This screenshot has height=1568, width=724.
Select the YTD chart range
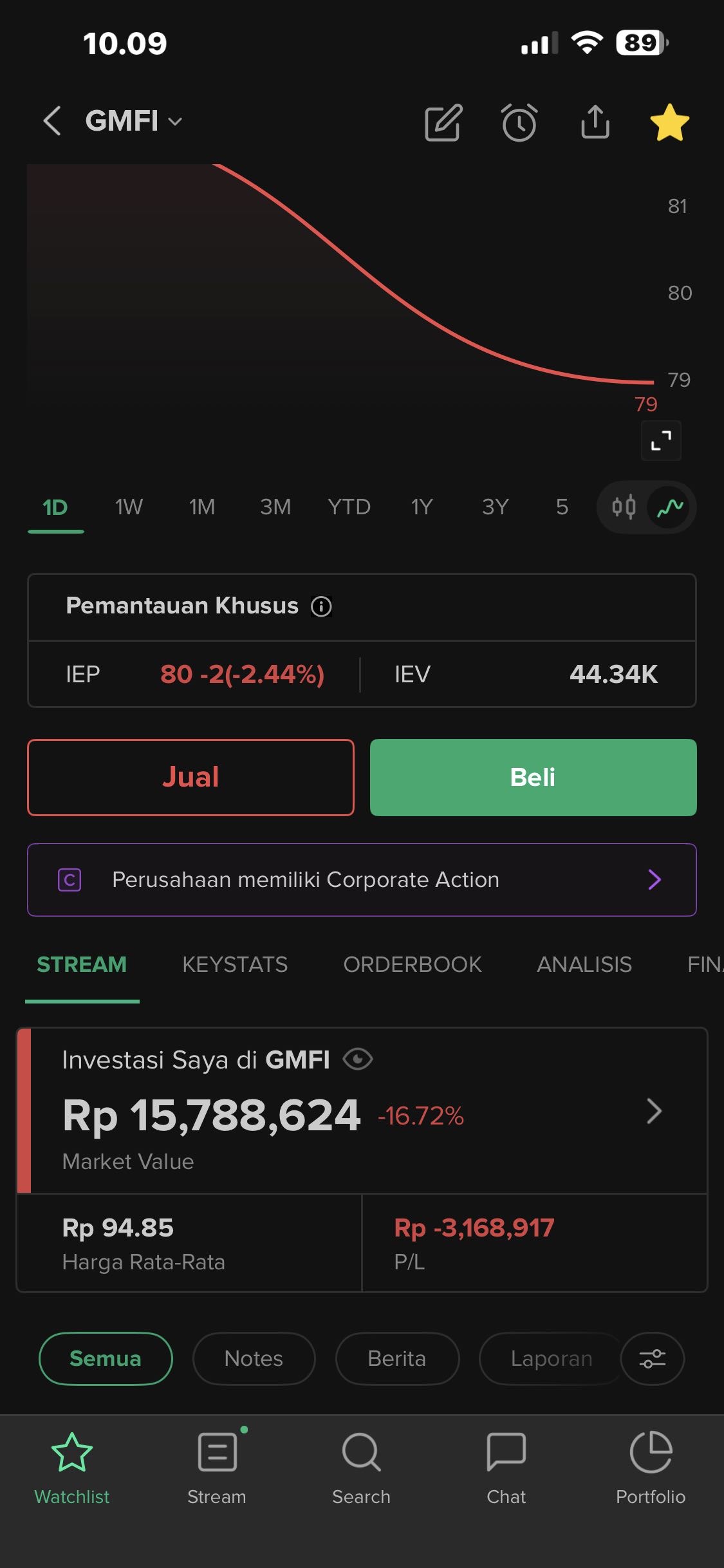349,507
